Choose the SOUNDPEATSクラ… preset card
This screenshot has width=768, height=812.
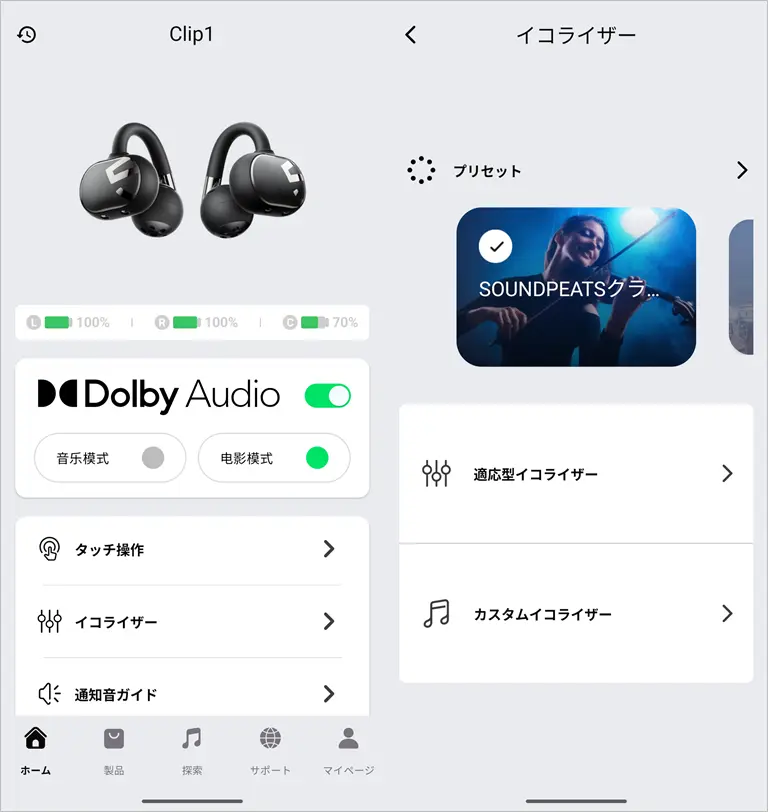pyautogui.click(x=576, y=287)
